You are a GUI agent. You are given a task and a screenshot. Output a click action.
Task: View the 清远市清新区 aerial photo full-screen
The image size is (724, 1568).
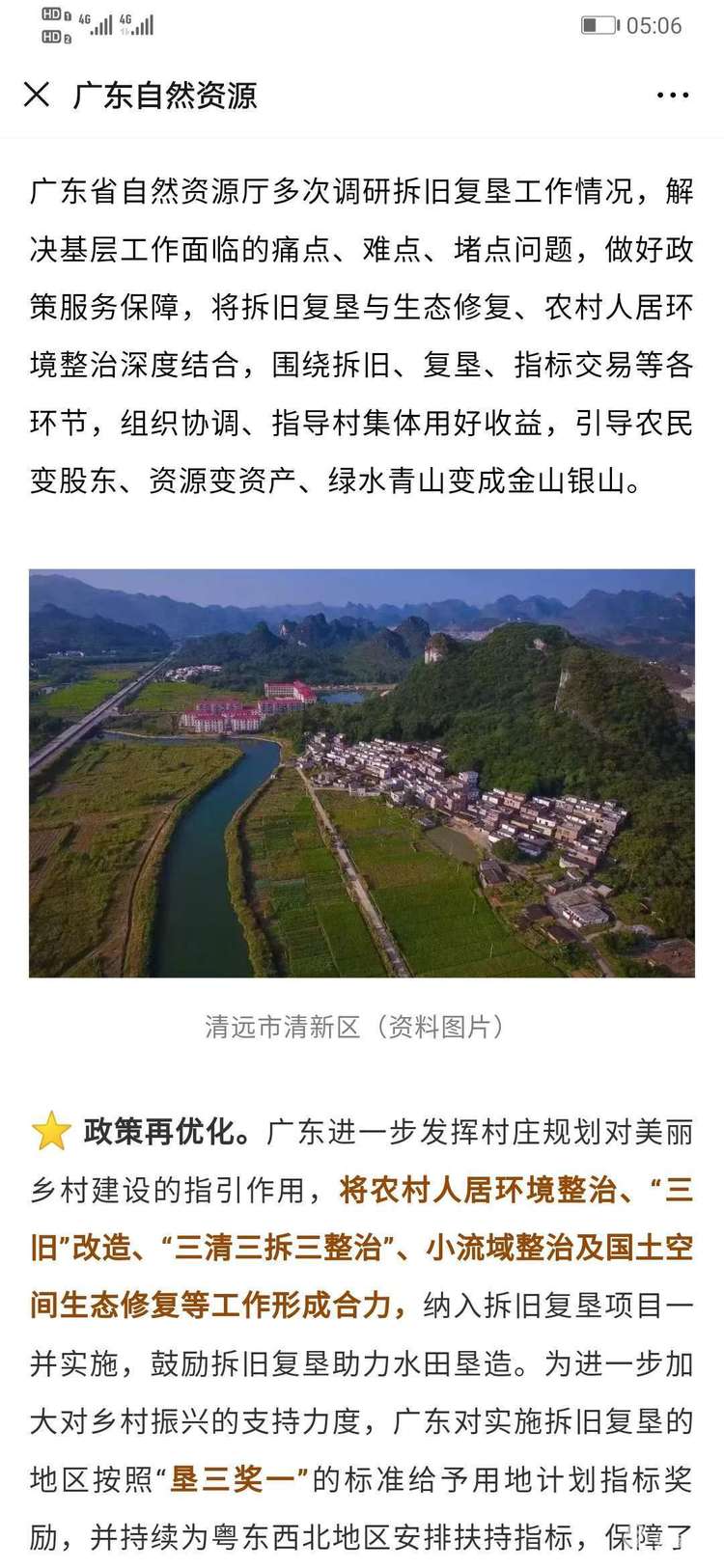[x=362, y=773]
